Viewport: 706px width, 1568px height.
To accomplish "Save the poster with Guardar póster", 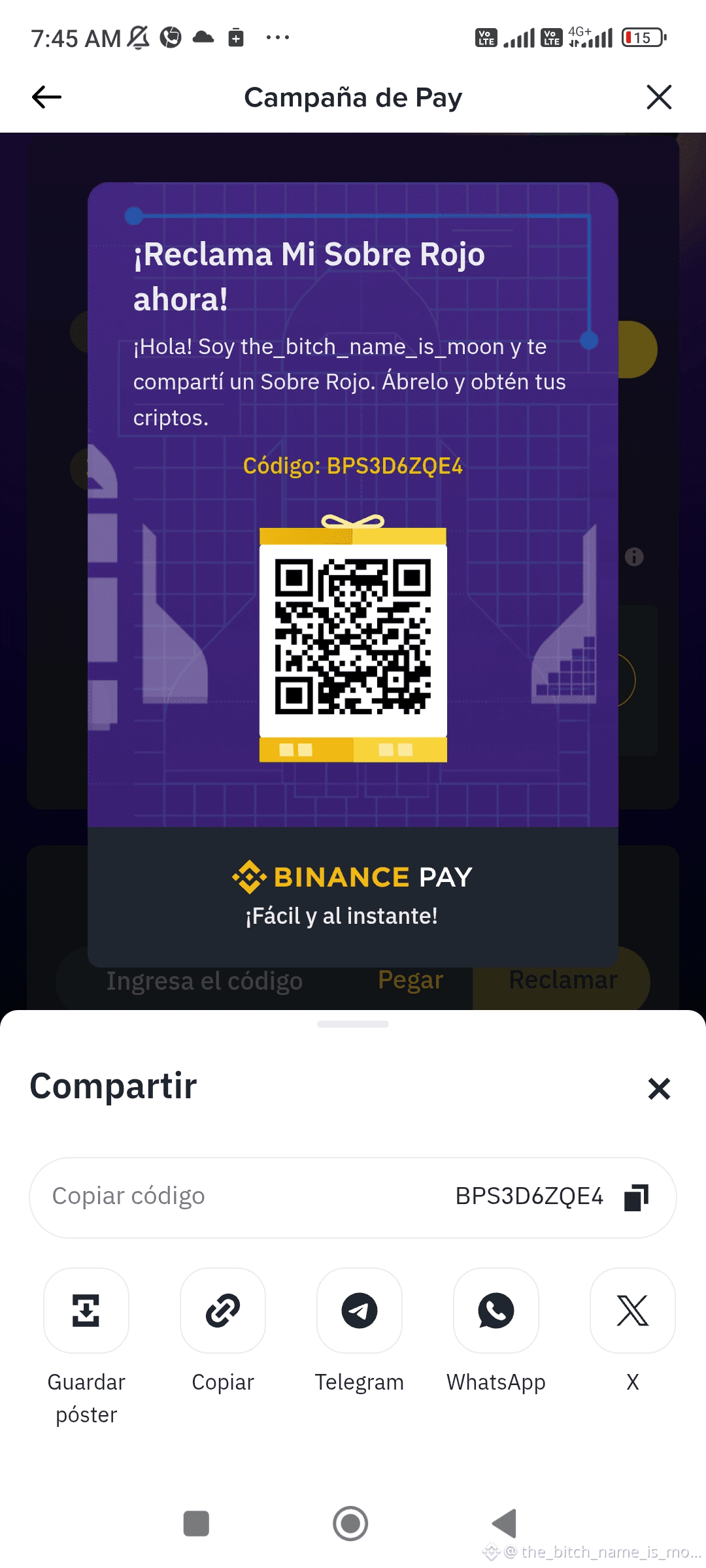I will 86,1311.
